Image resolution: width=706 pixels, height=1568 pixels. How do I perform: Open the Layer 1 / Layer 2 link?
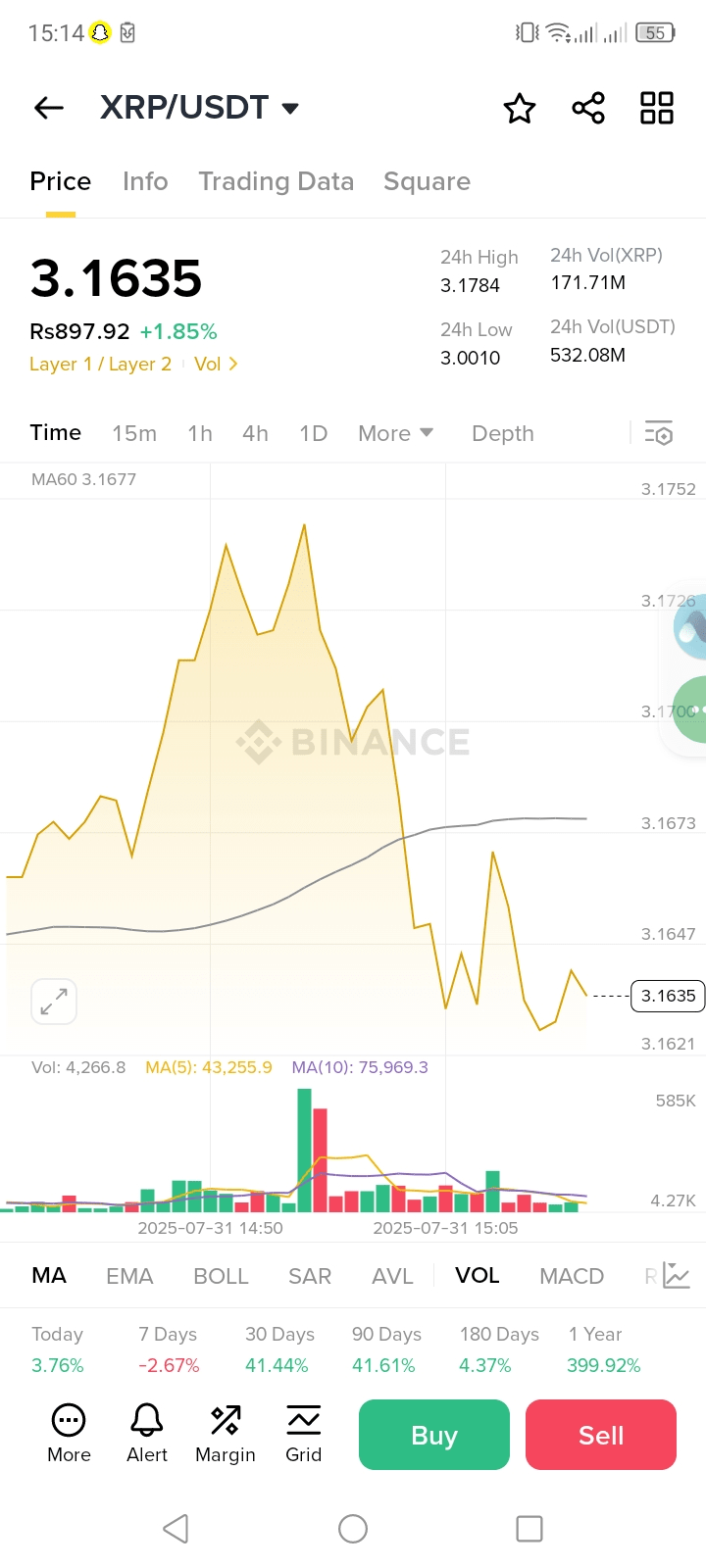pyautogui.click(x=100, y=364)
